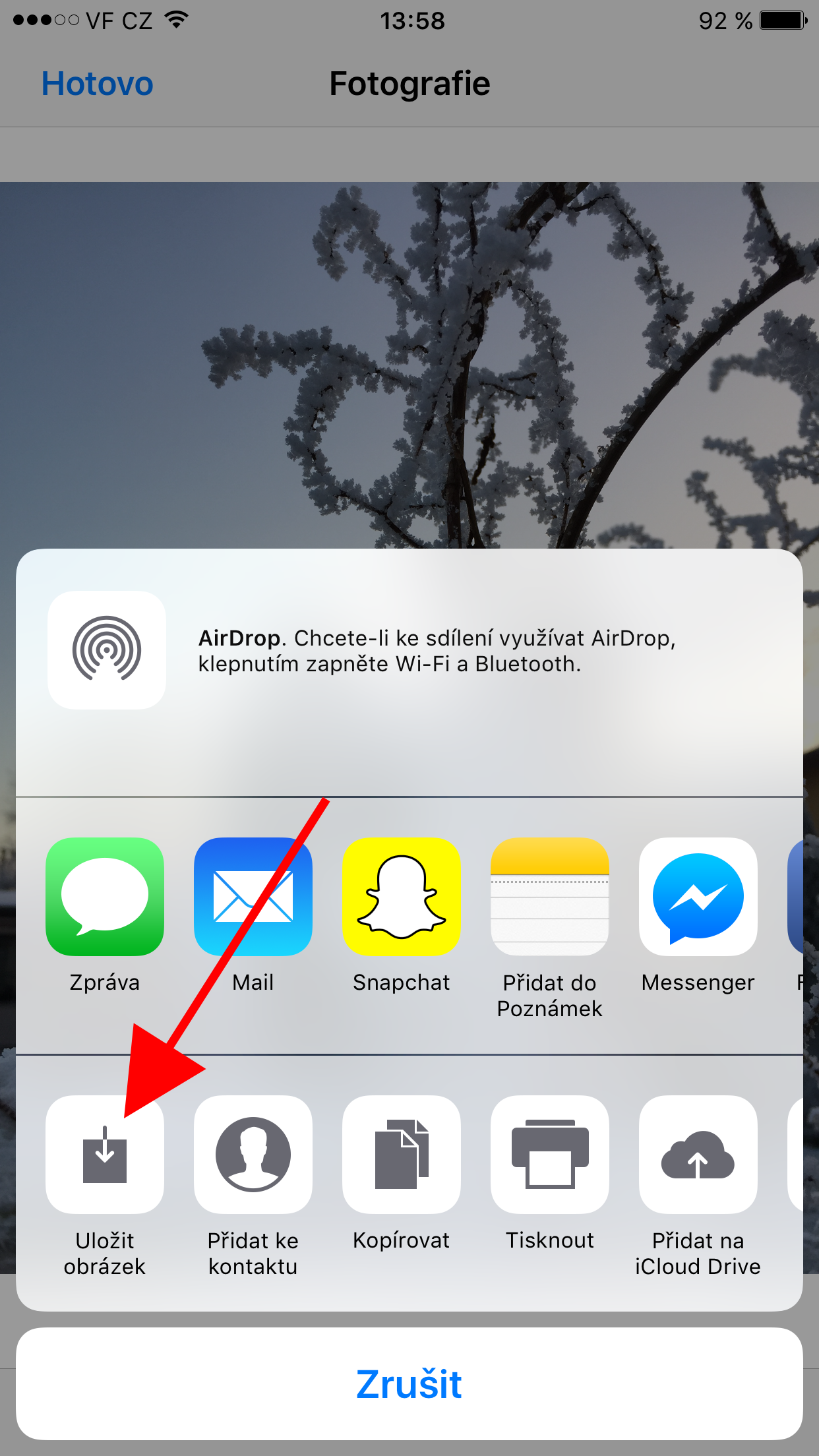Share the photo via Zpráva
The width and height of the screenshot is (819, 1456).
(x=105, y=897)
